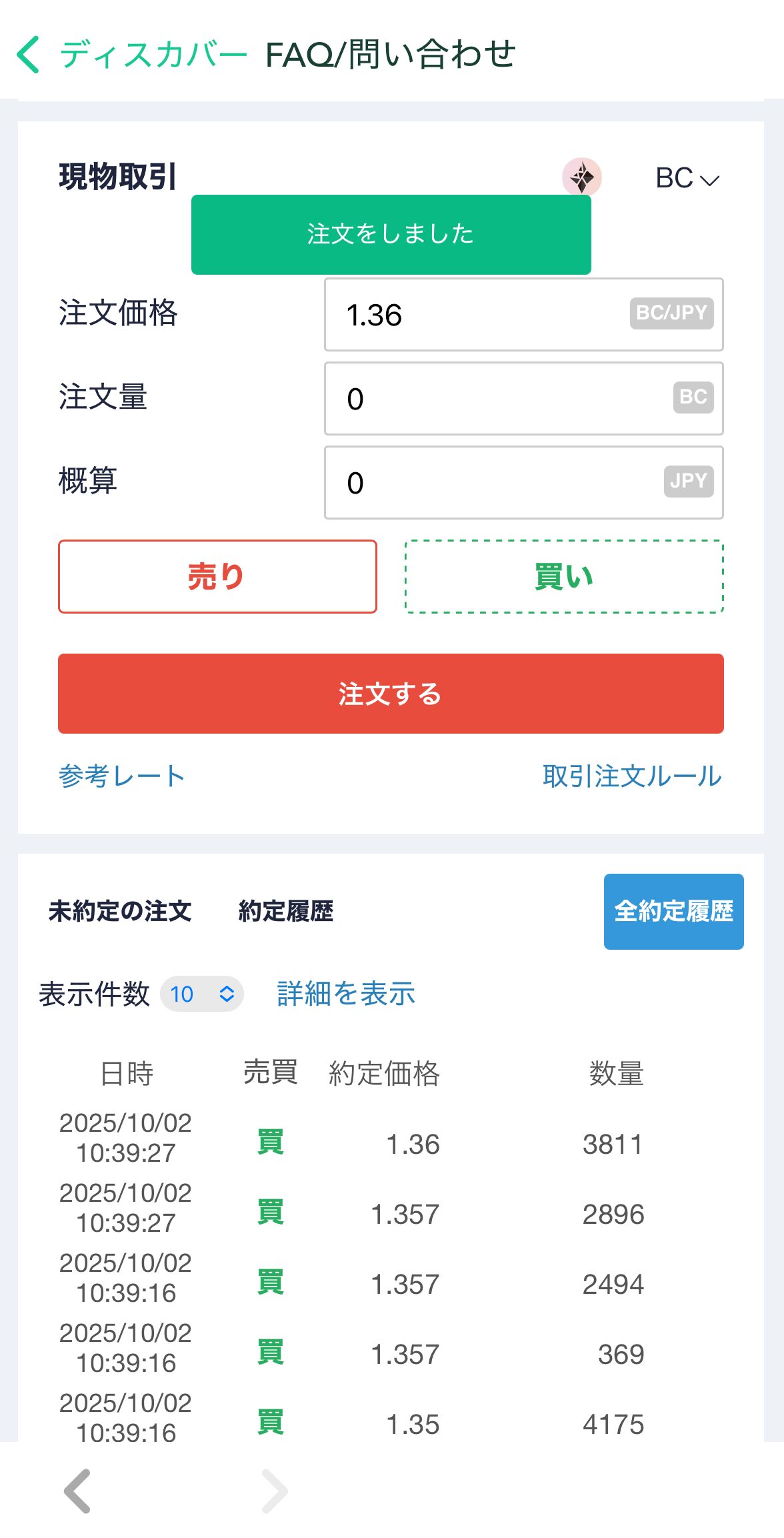
Task: Open the 参考レート link
Action: coord(121,776)
